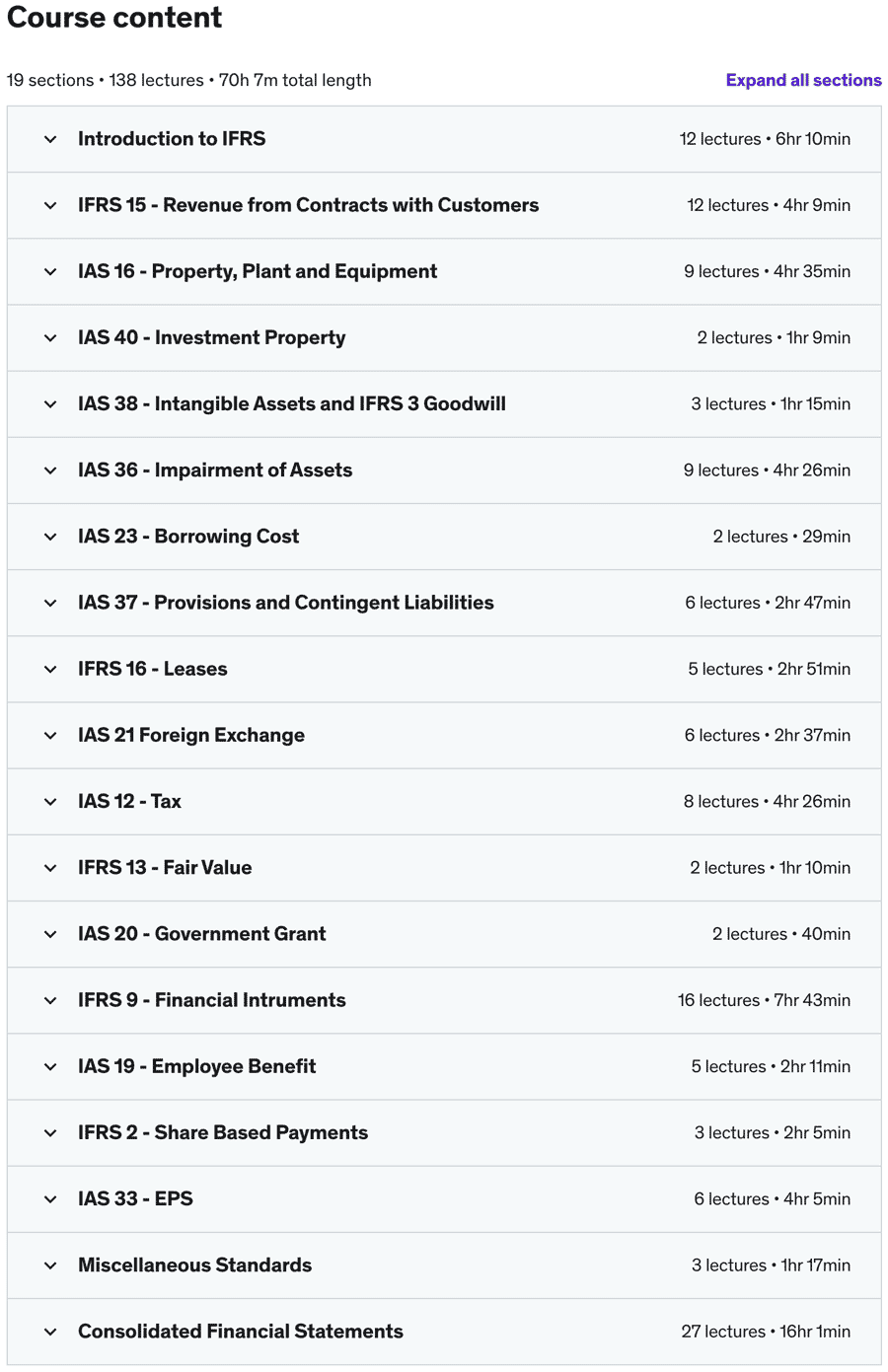Viewport: 888px width, 1372px height.
Task: Expand IAS 20 Government Grant
Action: click(x=201, y=934)
